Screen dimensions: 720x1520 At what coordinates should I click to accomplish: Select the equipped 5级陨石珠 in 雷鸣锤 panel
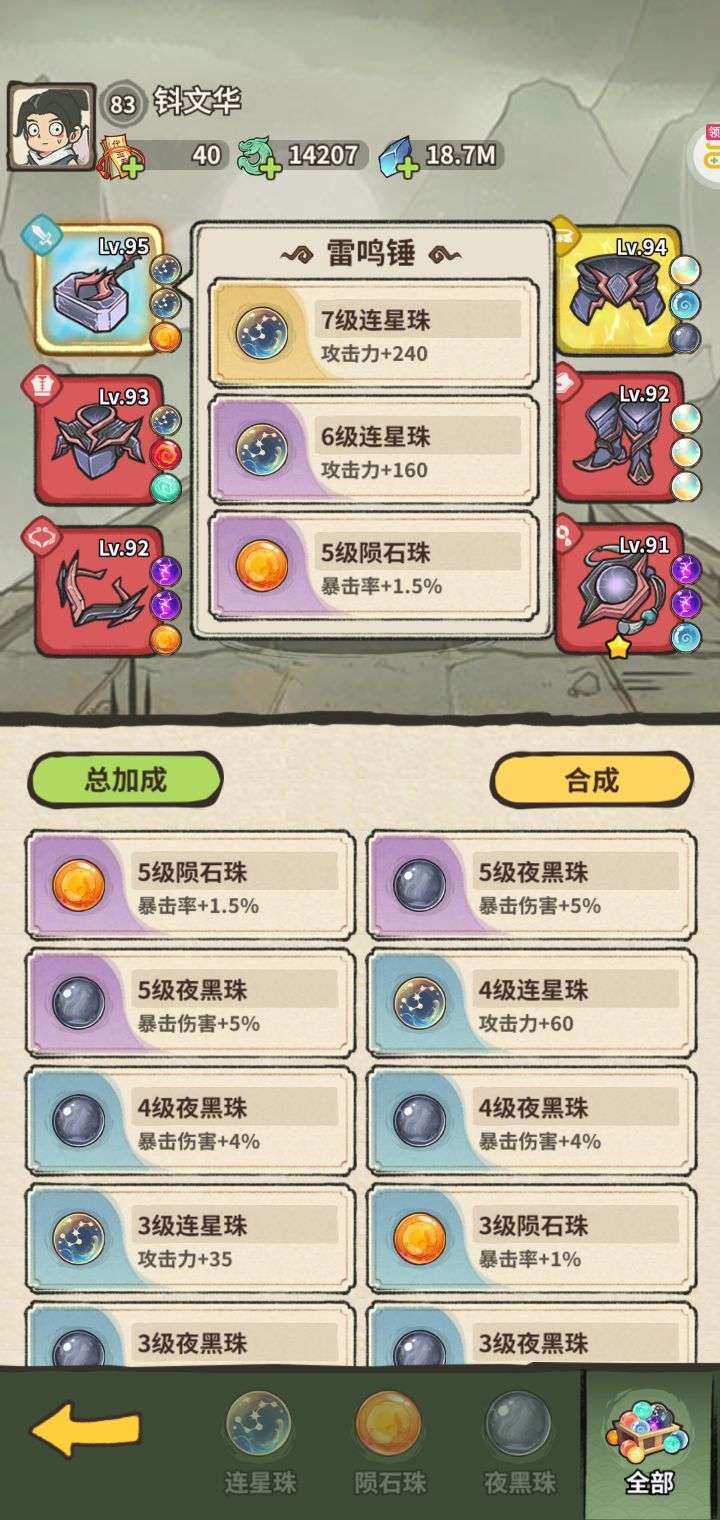pos(374,567)
